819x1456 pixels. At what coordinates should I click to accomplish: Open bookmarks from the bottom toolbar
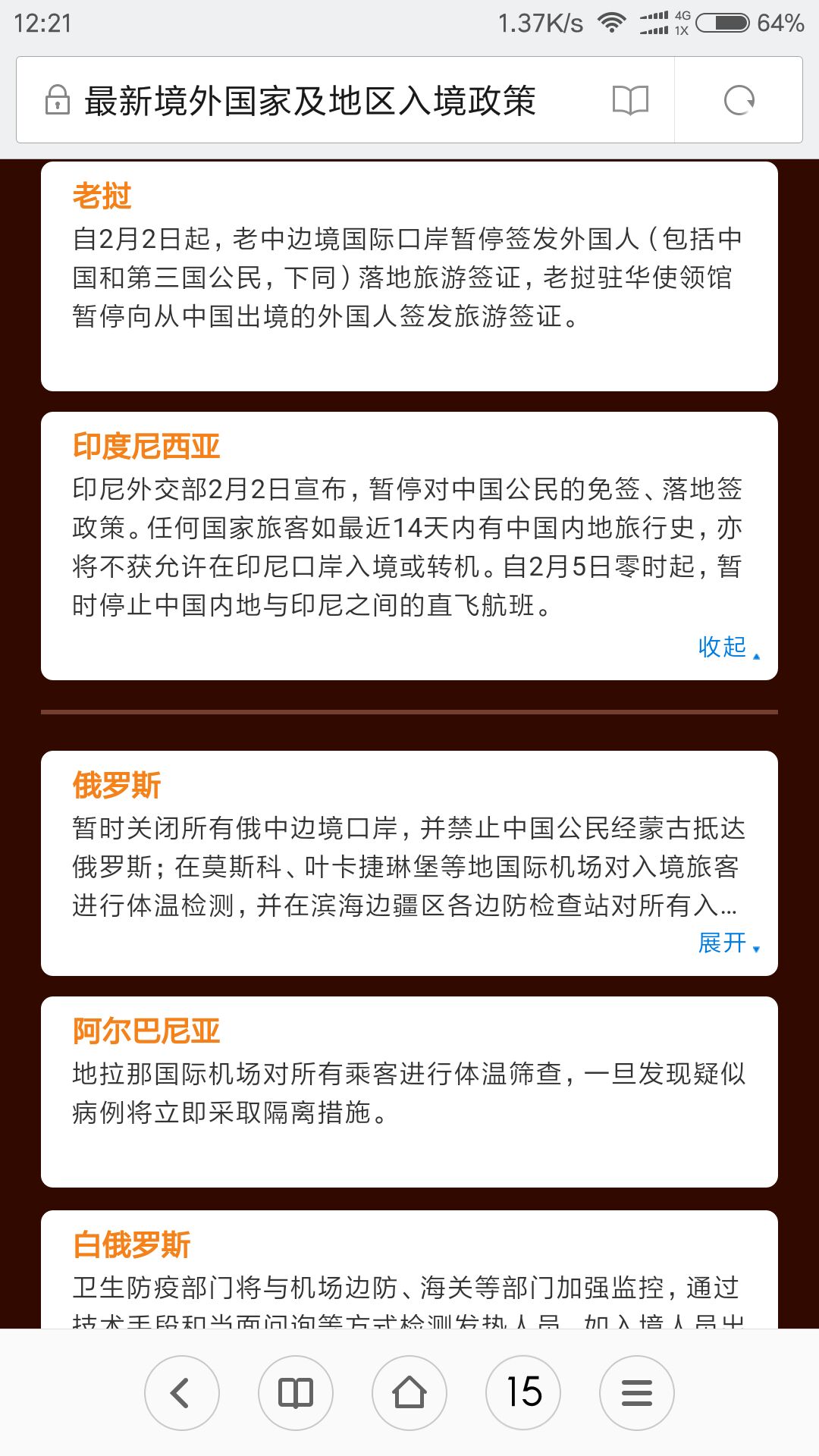[x=296, y=1393]
